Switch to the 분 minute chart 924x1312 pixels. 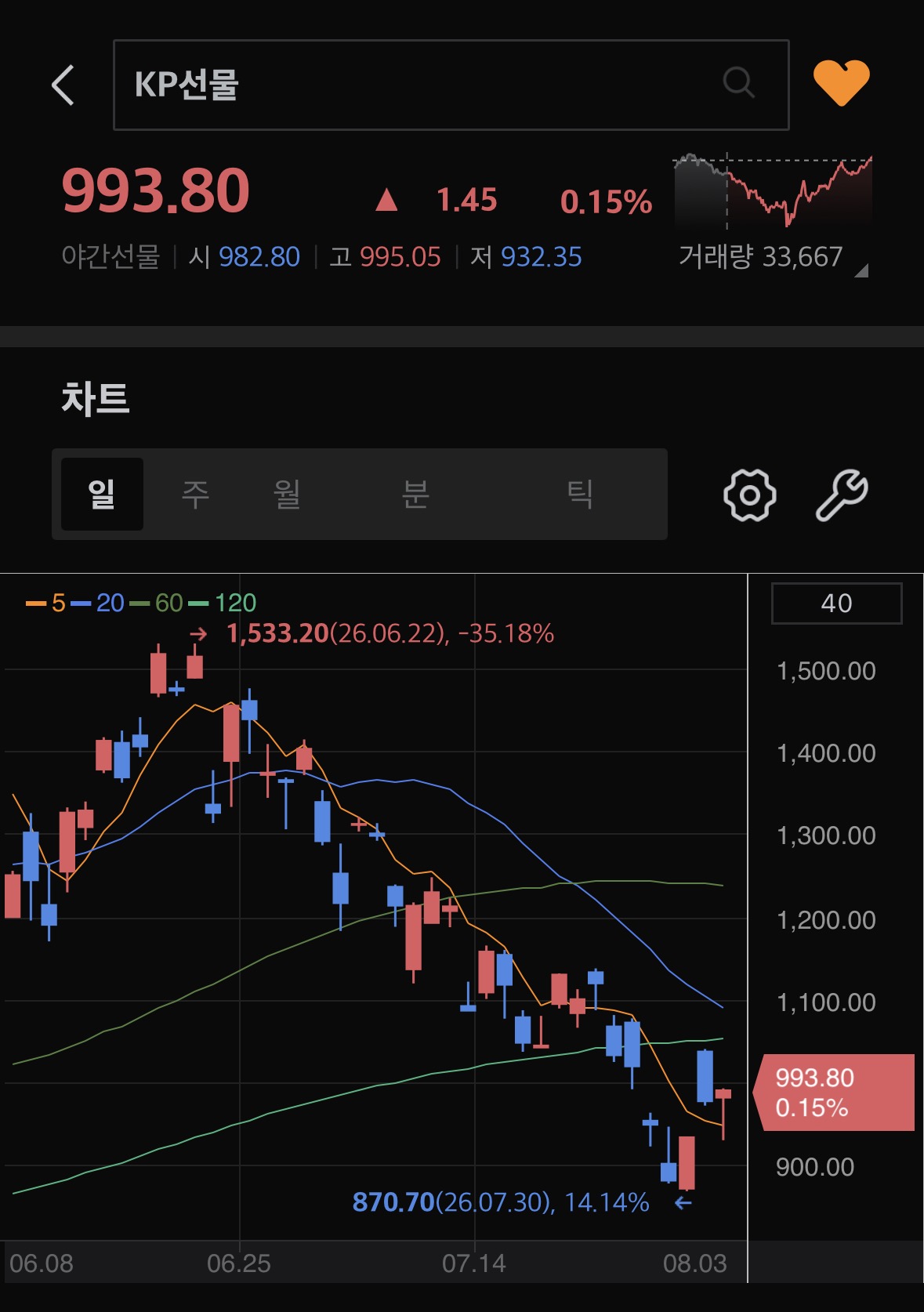click(415, 494)
